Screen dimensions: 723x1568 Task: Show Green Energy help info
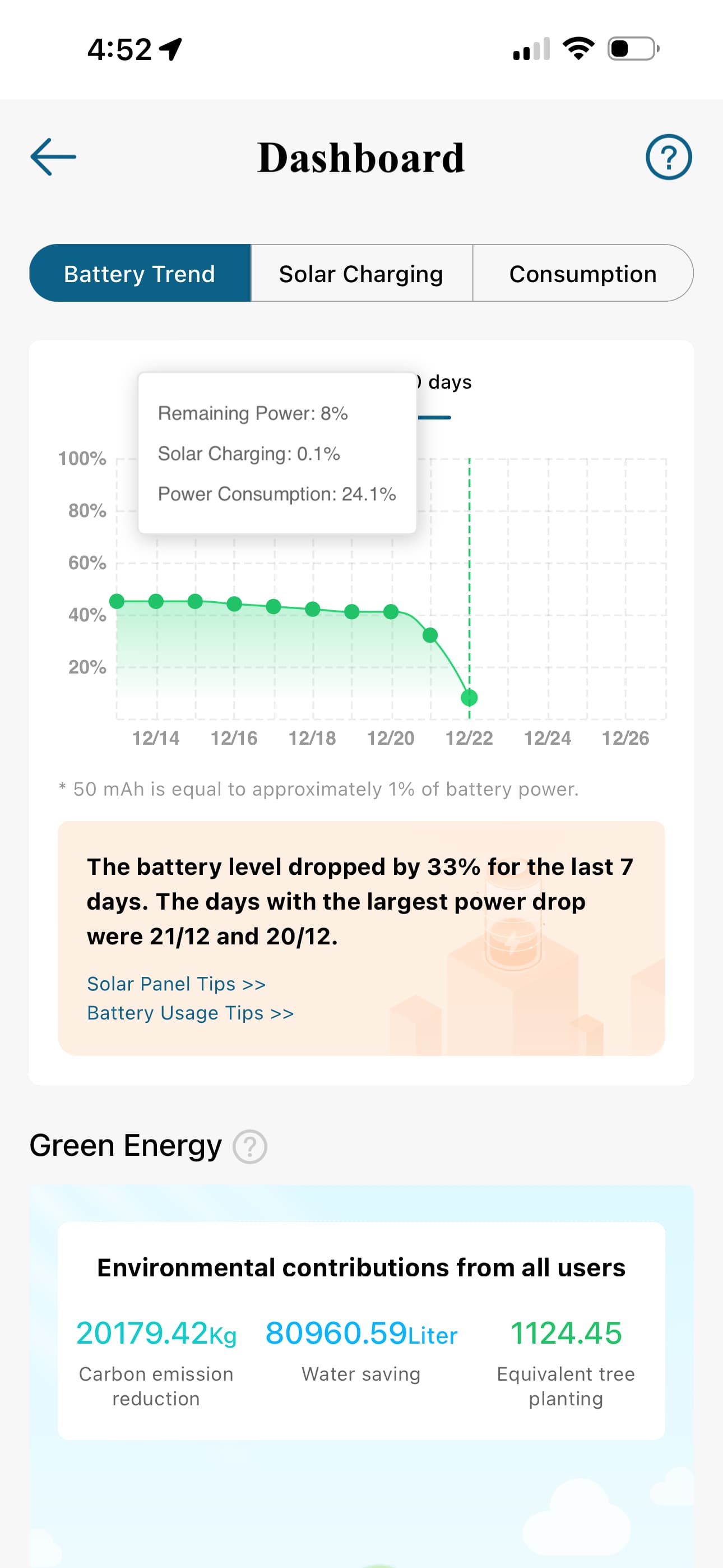(249, 1147)
